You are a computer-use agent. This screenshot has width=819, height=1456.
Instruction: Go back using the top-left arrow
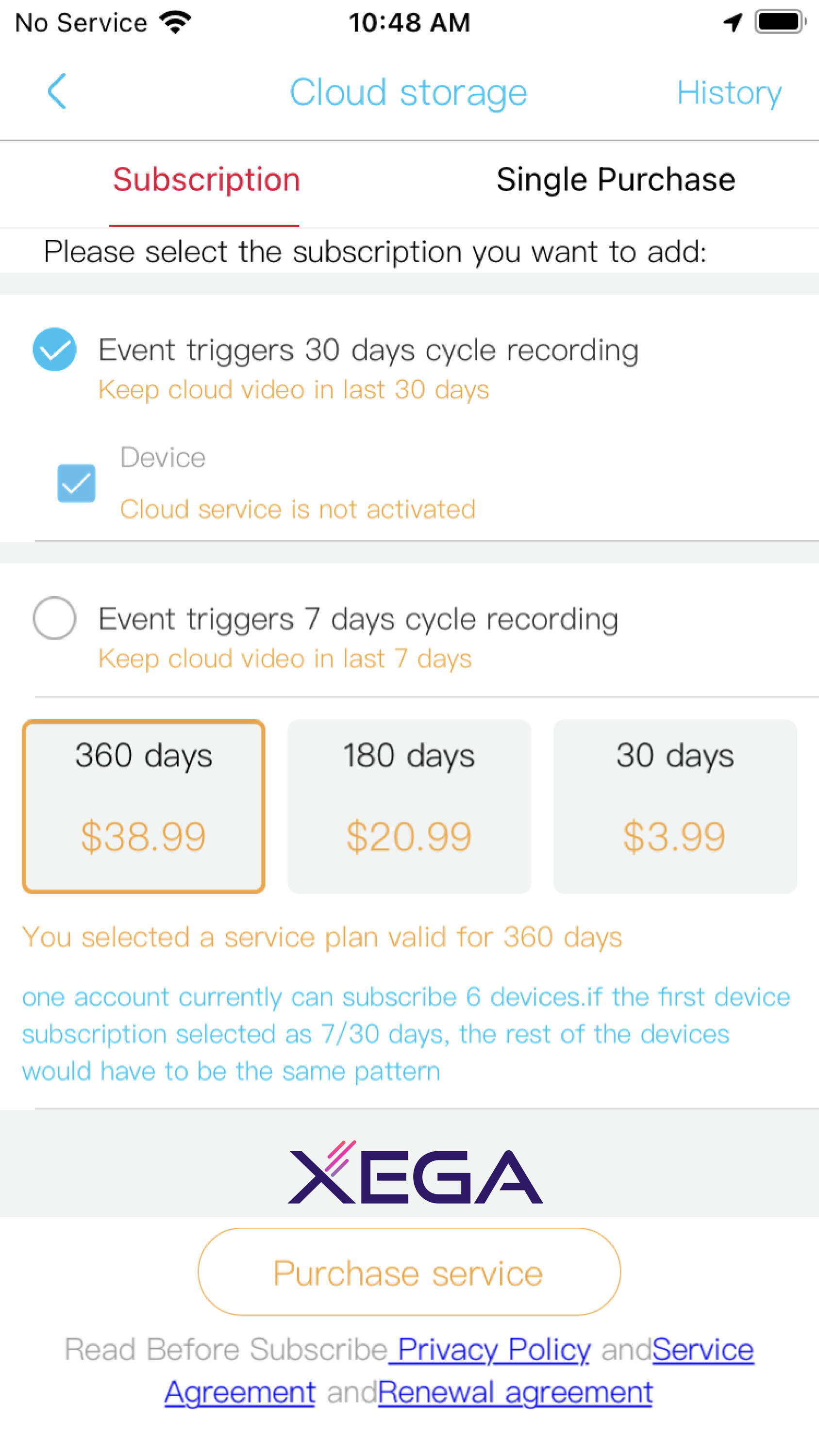pos(56,92)
